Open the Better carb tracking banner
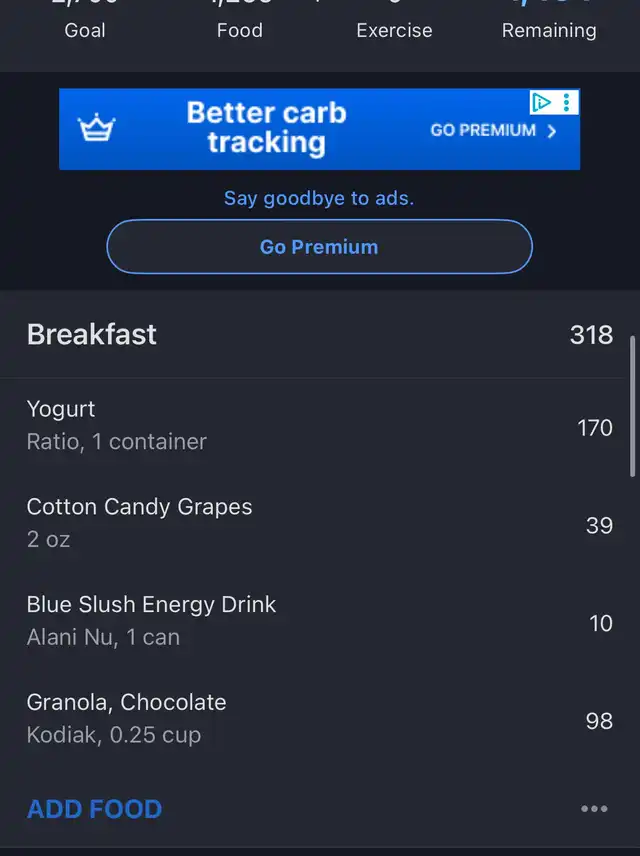This screenshot has height=856, width=640. (300, 130)
